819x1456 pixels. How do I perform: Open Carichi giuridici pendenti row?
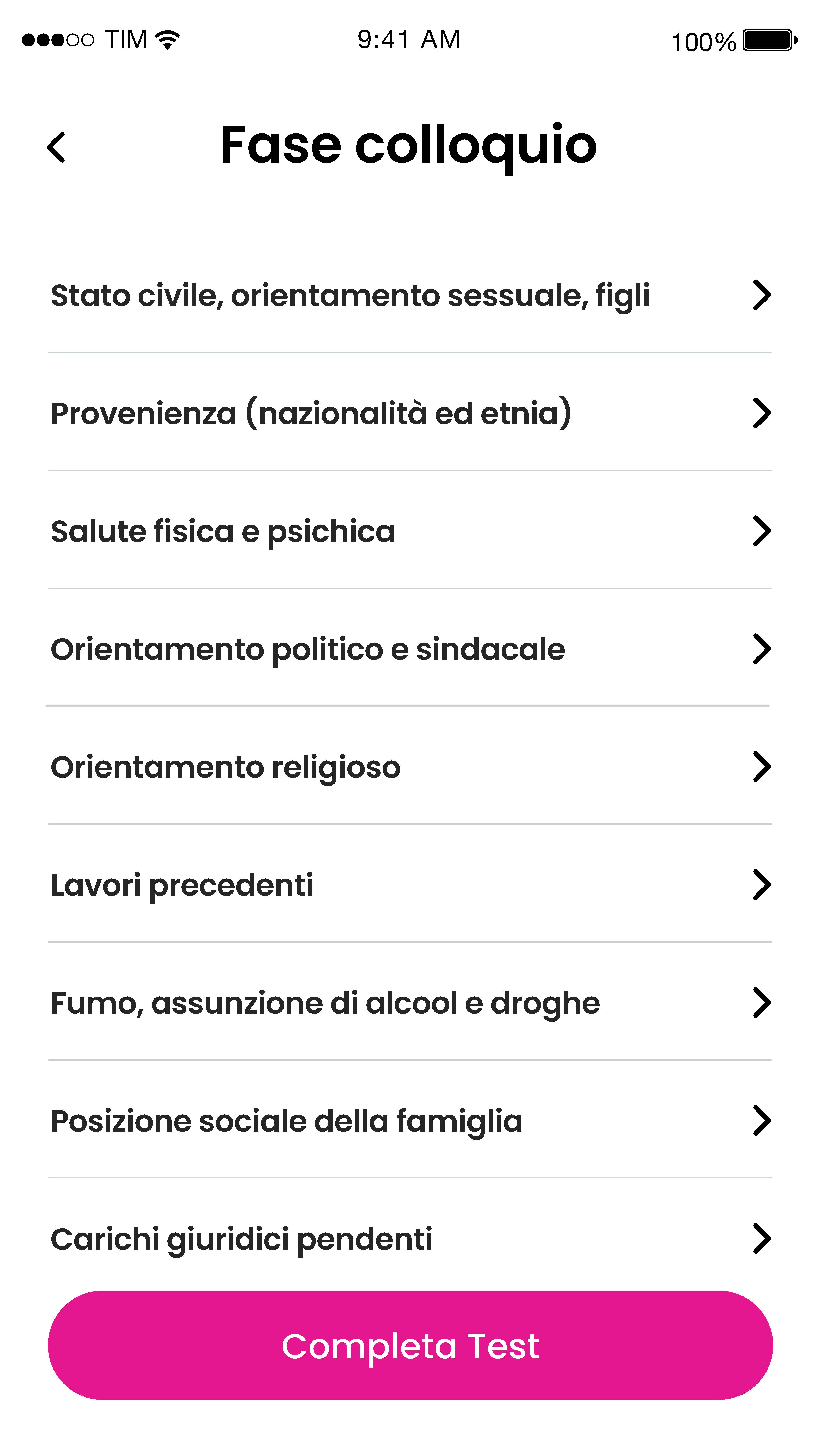coord(410,1238)
